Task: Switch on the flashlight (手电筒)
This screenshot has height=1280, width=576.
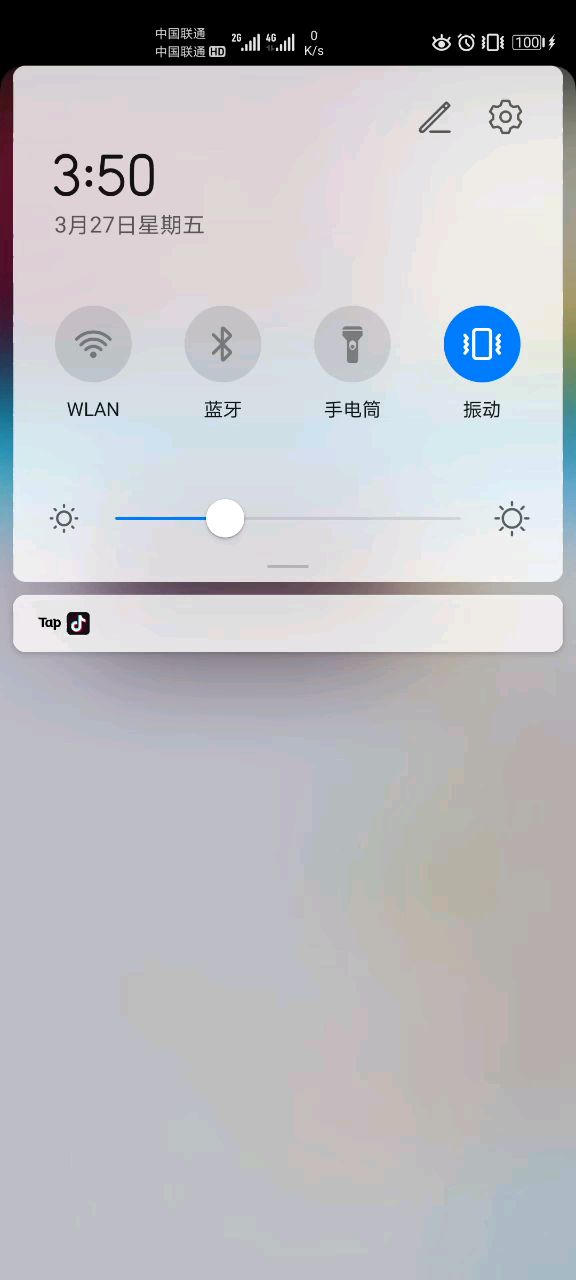Action: tap(352, 344)
